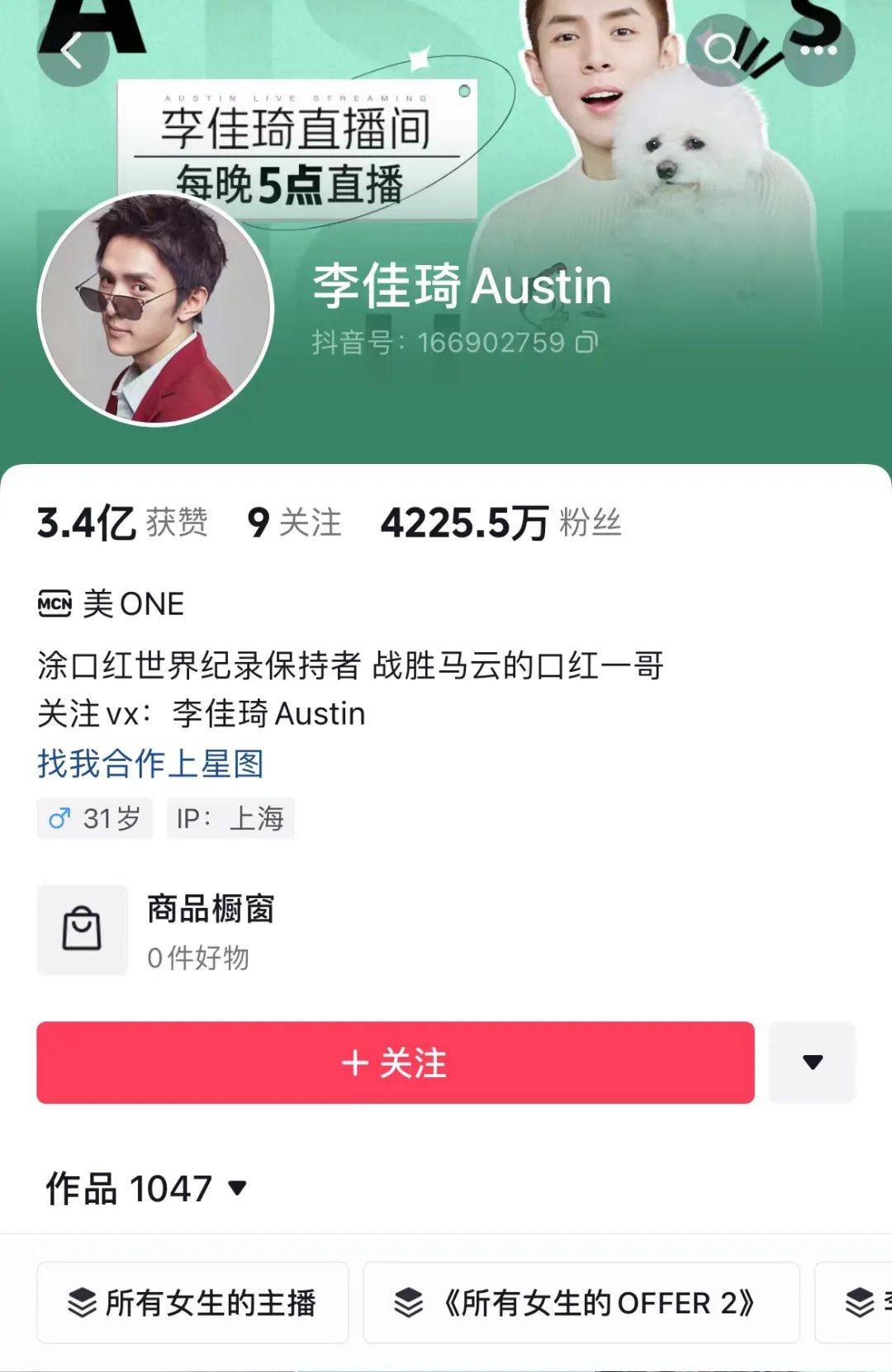Open the 所有女生的主播 collection

point(192,1303)
